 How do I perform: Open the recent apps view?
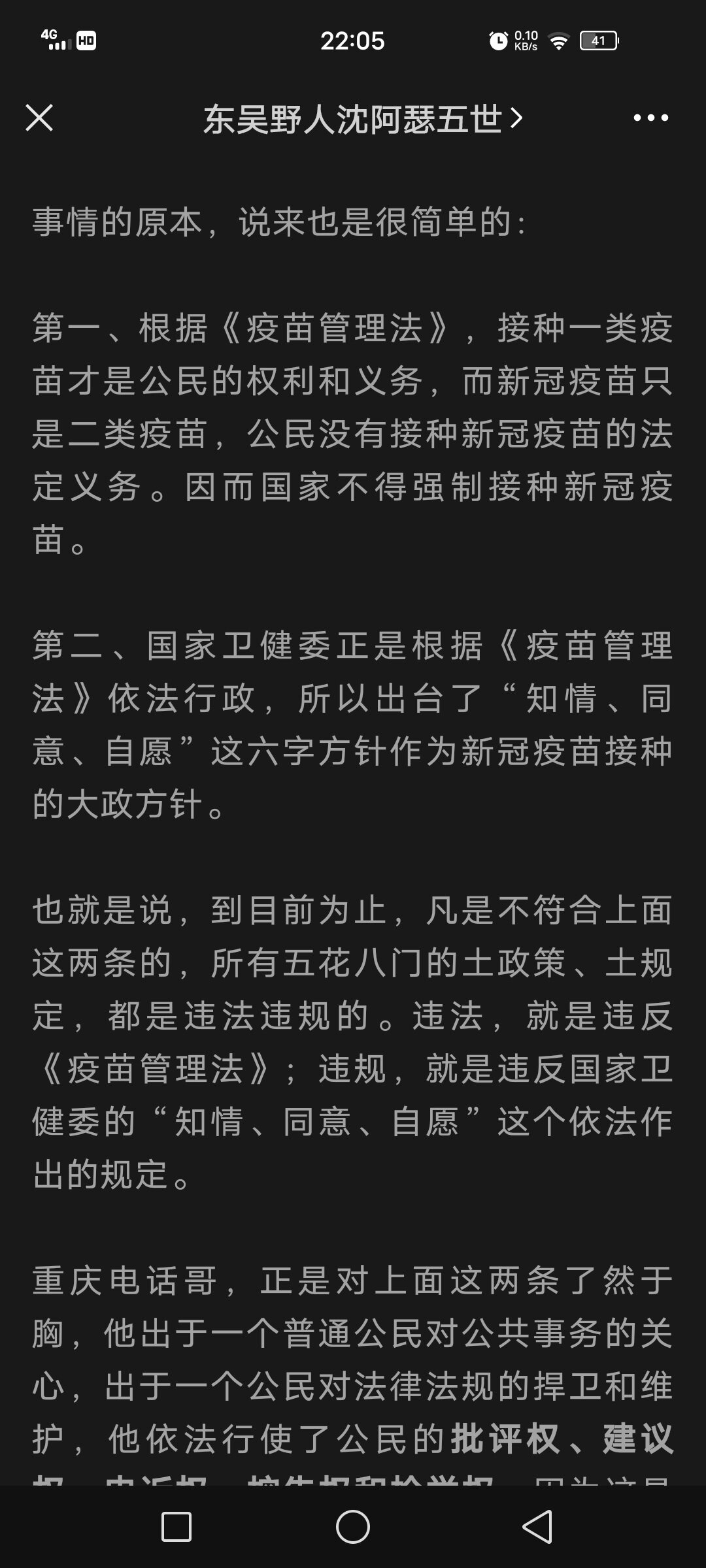176,1527
